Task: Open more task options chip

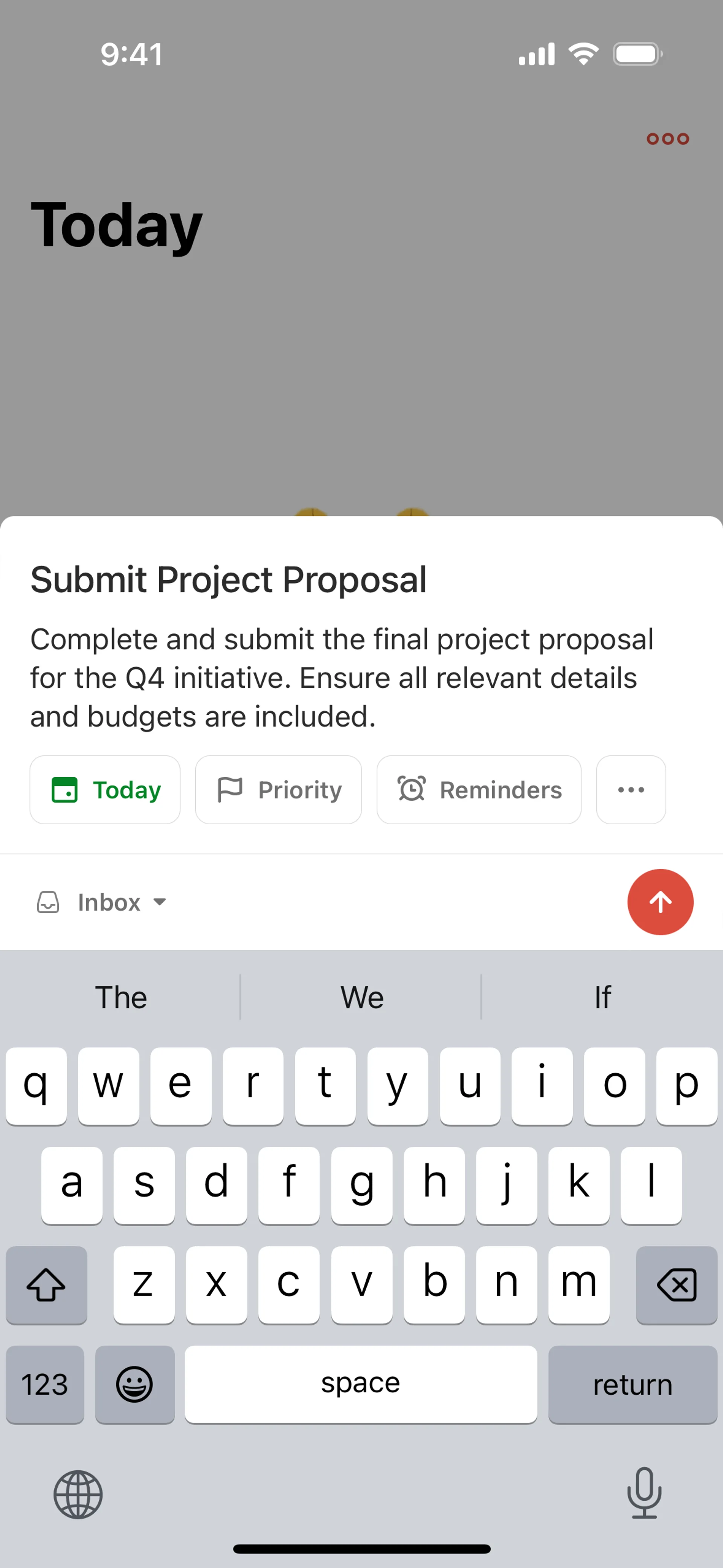Action: coord(630,790)
